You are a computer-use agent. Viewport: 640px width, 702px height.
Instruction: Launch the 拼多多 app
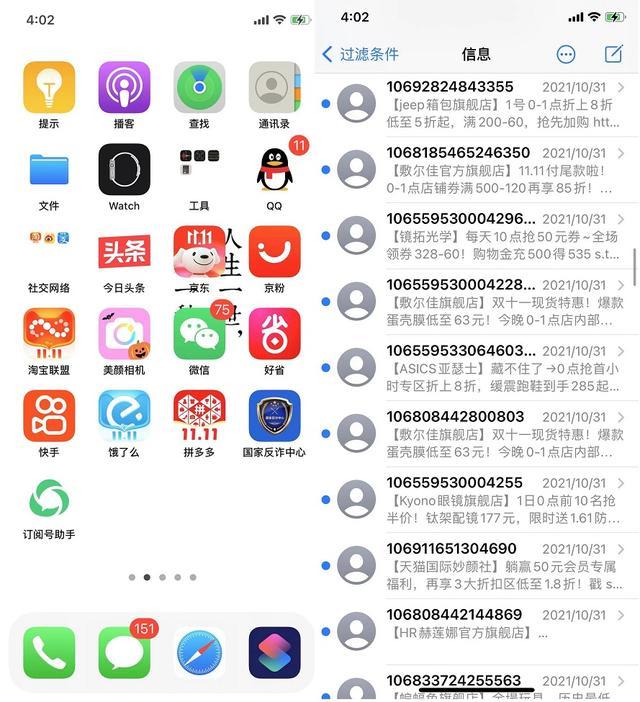tap(199, 415)
